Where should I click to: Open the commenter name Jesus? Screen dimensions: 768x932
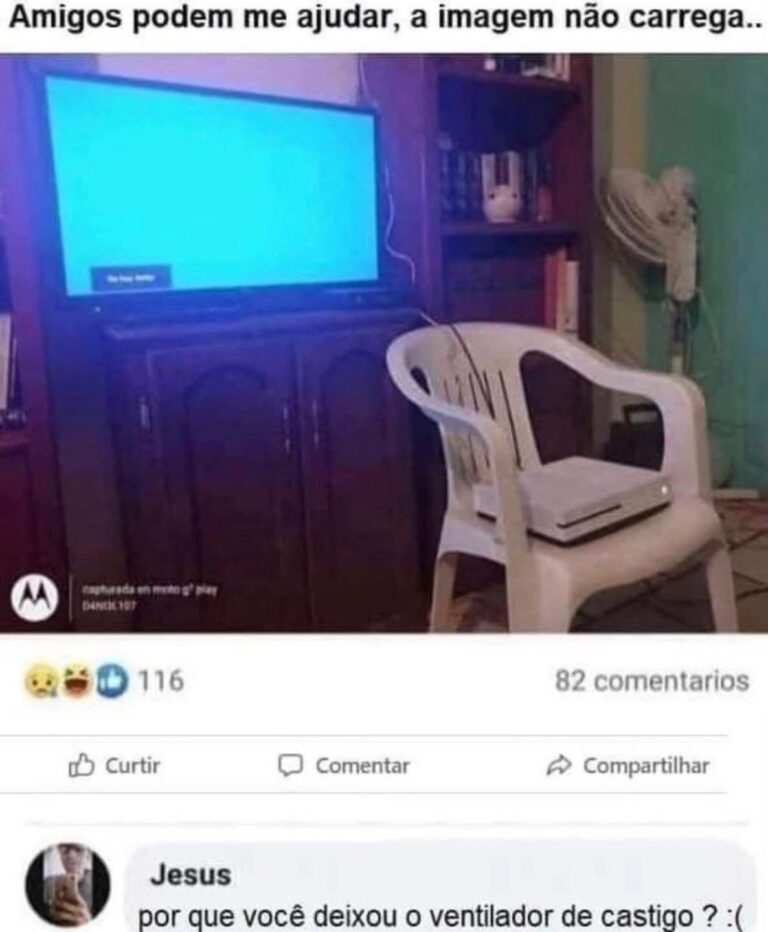[x=190, y=875]
